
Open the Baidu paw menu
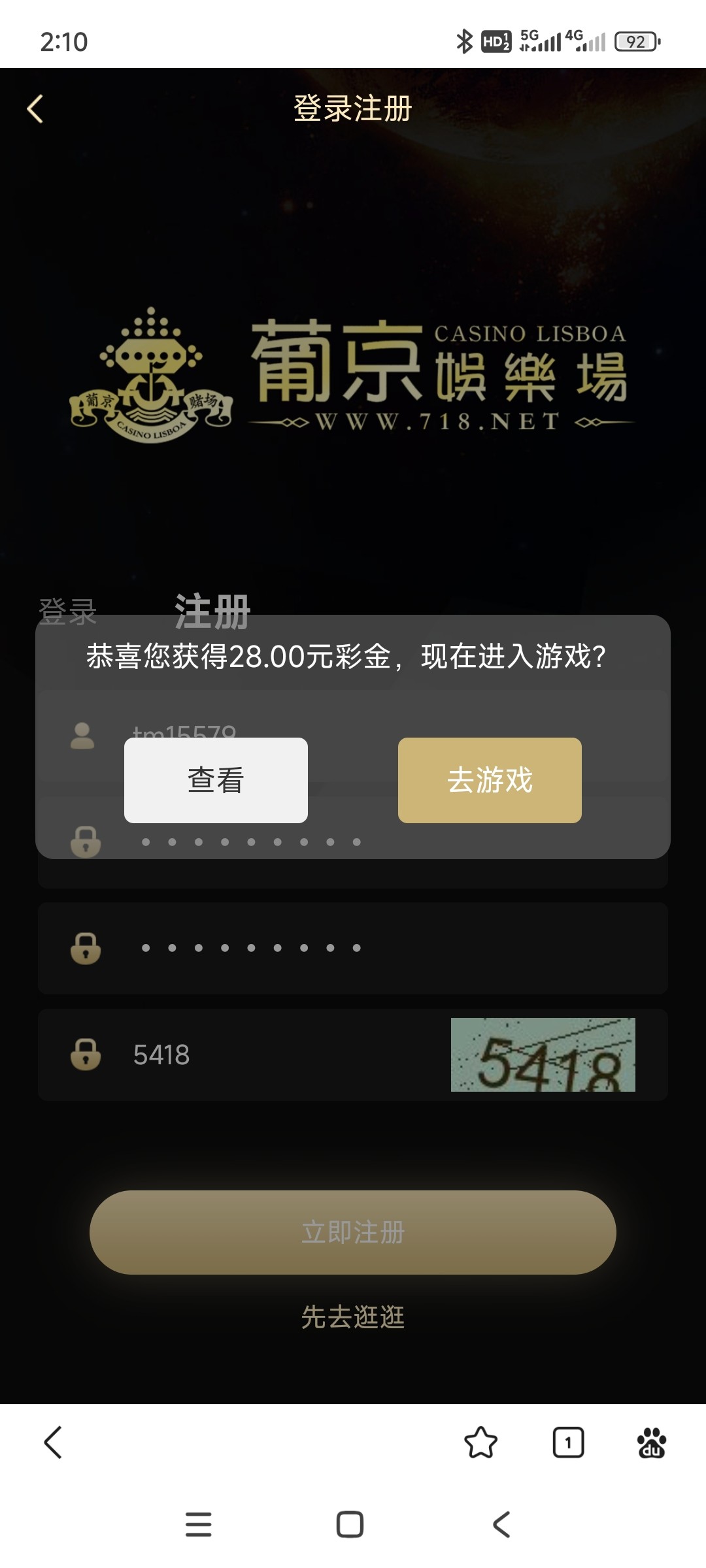pyautogui.click(x=651, y=1443)
